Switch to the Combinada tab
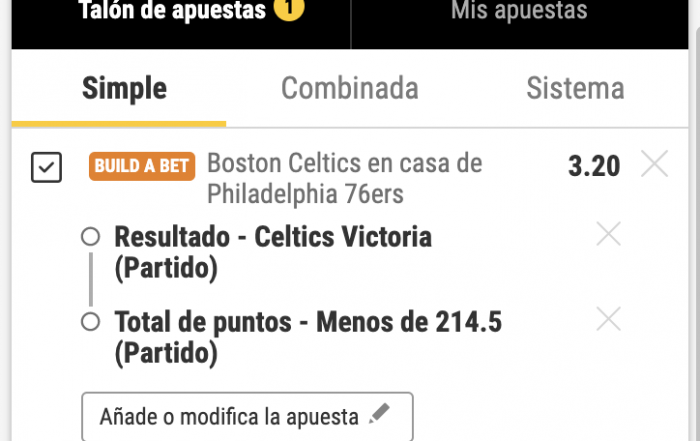Viewport: 700px width, 441px height. pos(349,89)
